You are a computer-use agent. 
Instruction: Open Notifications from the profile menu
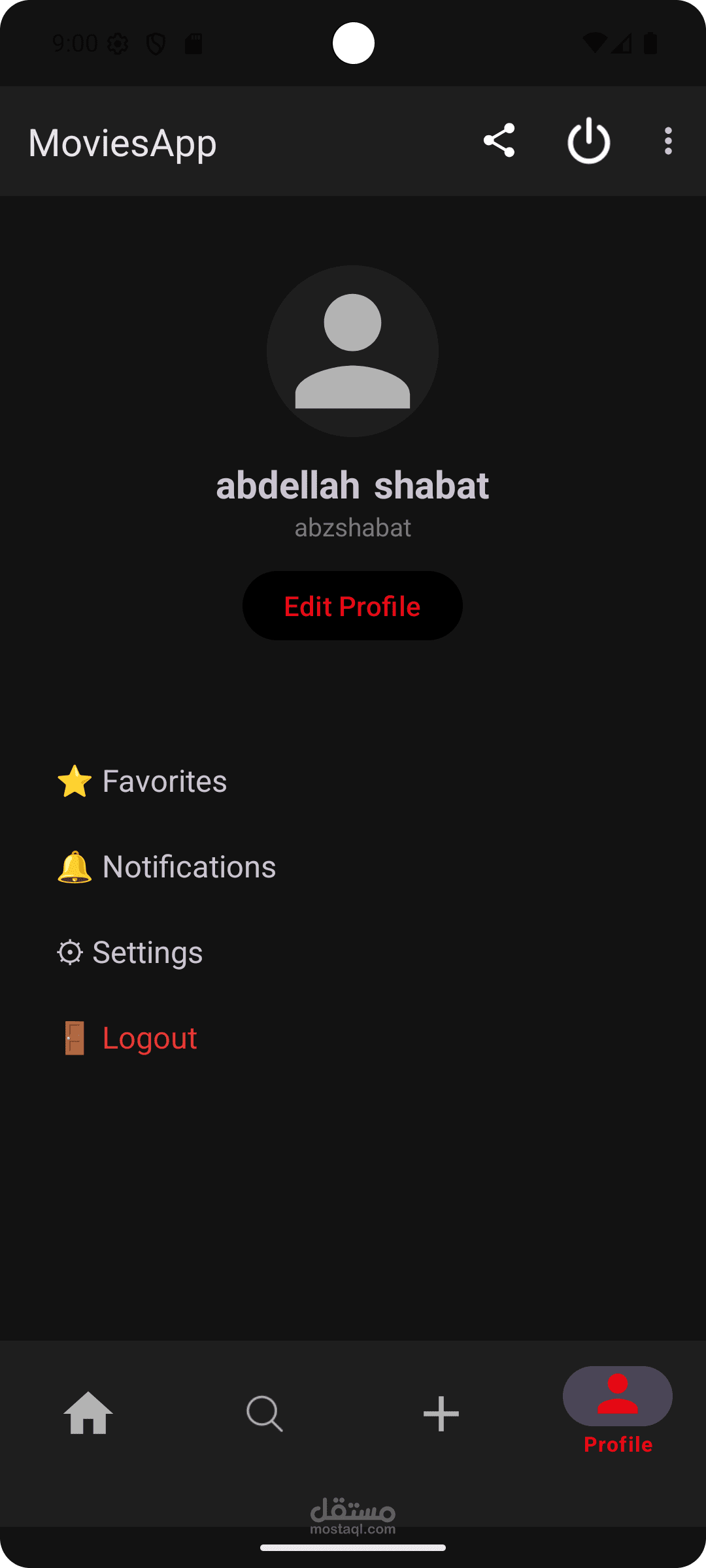(167, 867)
